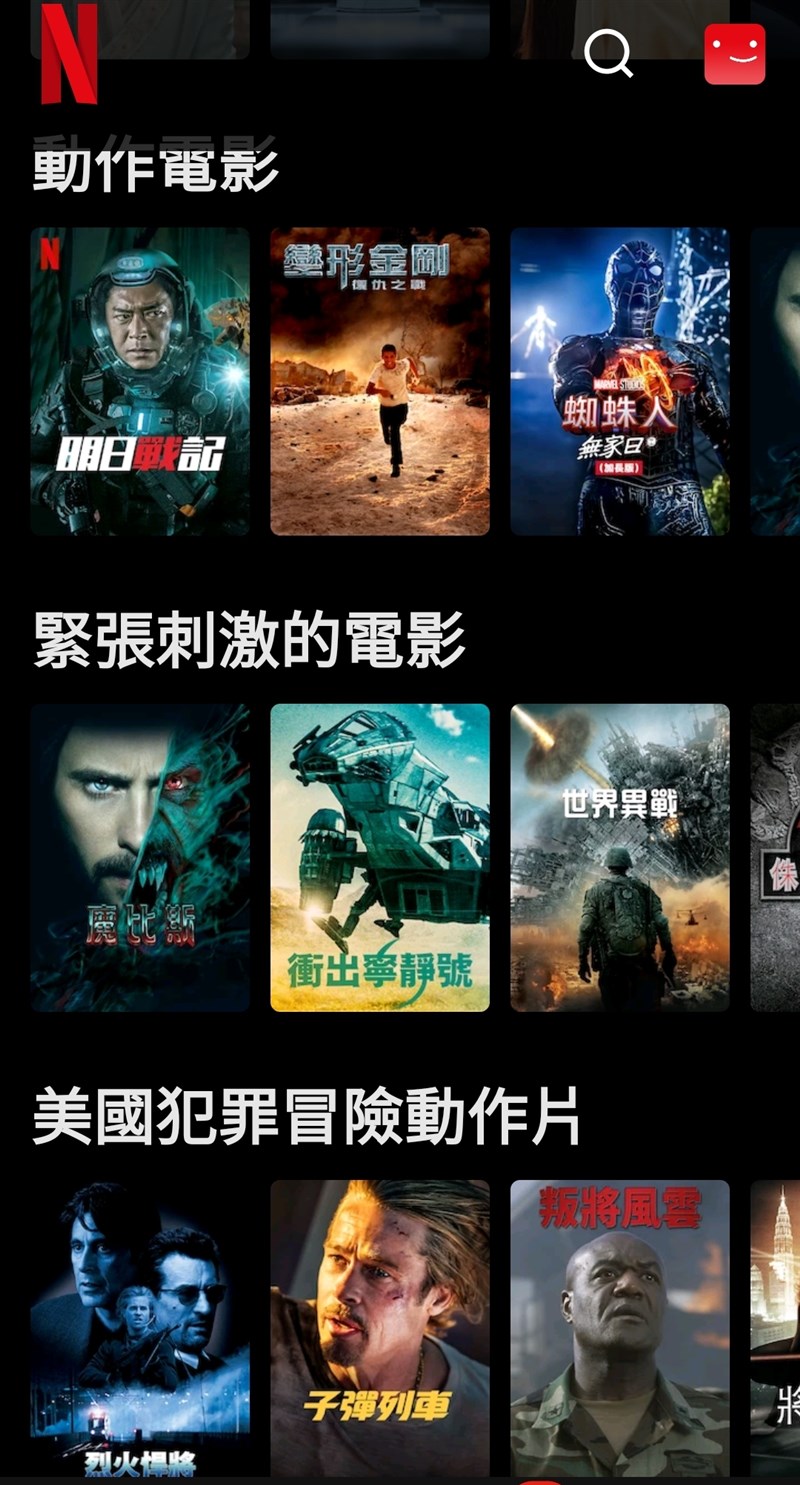
Task: Select the 蜘蛛人 無家日 movie tile
Action: point(620,381)
